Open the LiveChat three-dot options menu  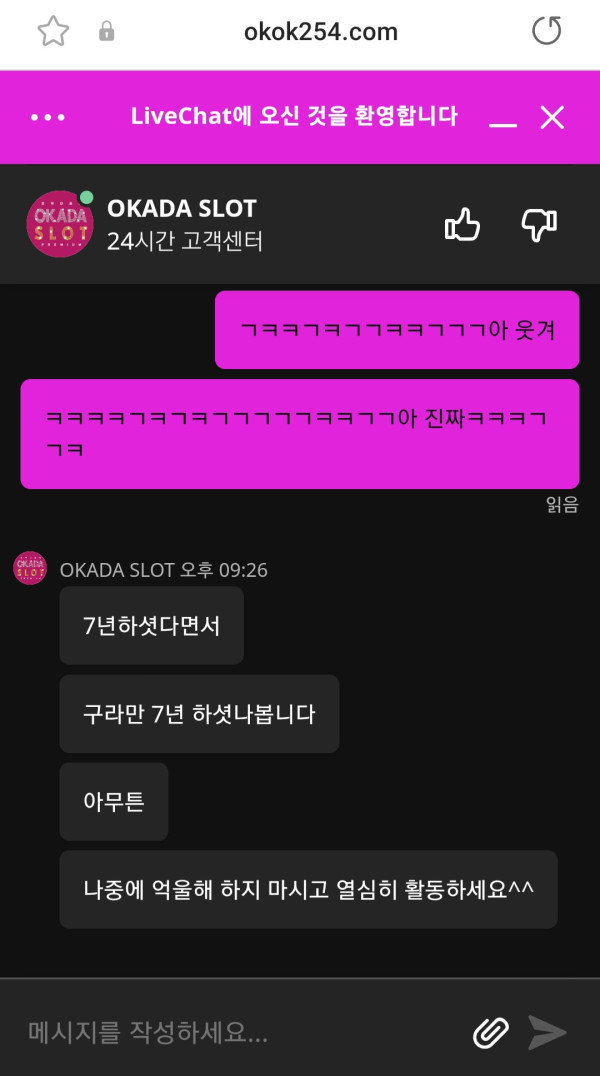(x=47, y=117)
